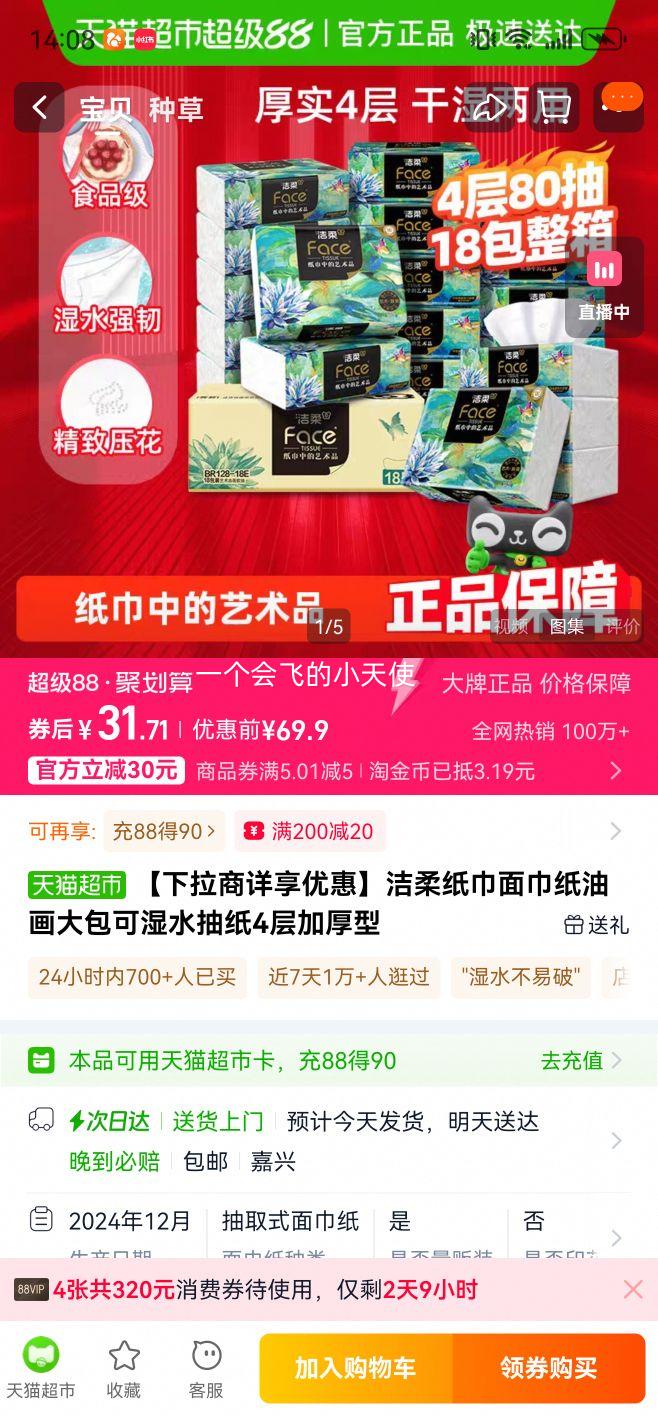Switch to the 种草 tab
This screenshot has height=1416, width=658.
click(176, 109)
